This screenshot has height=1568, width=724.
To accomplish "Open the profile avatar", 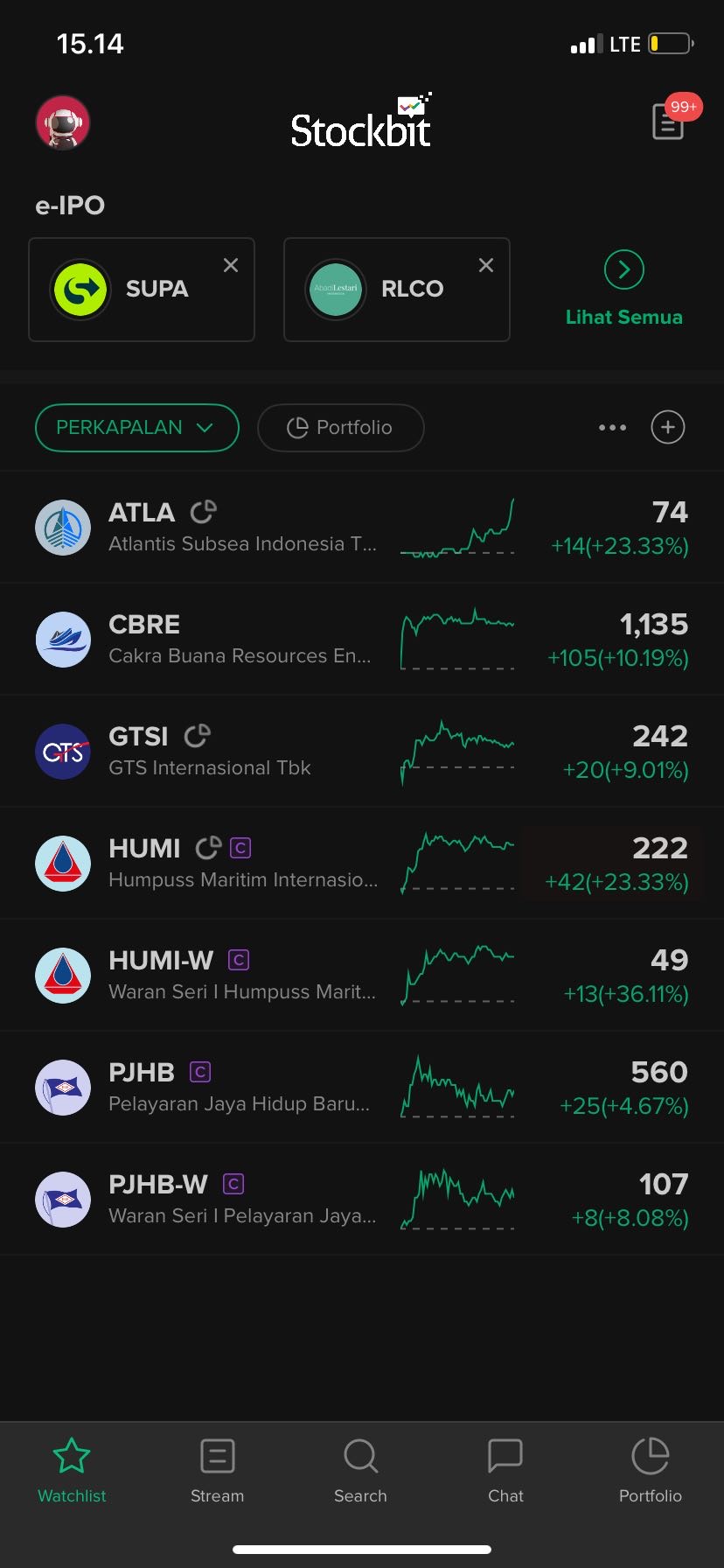I will (63, 123).
